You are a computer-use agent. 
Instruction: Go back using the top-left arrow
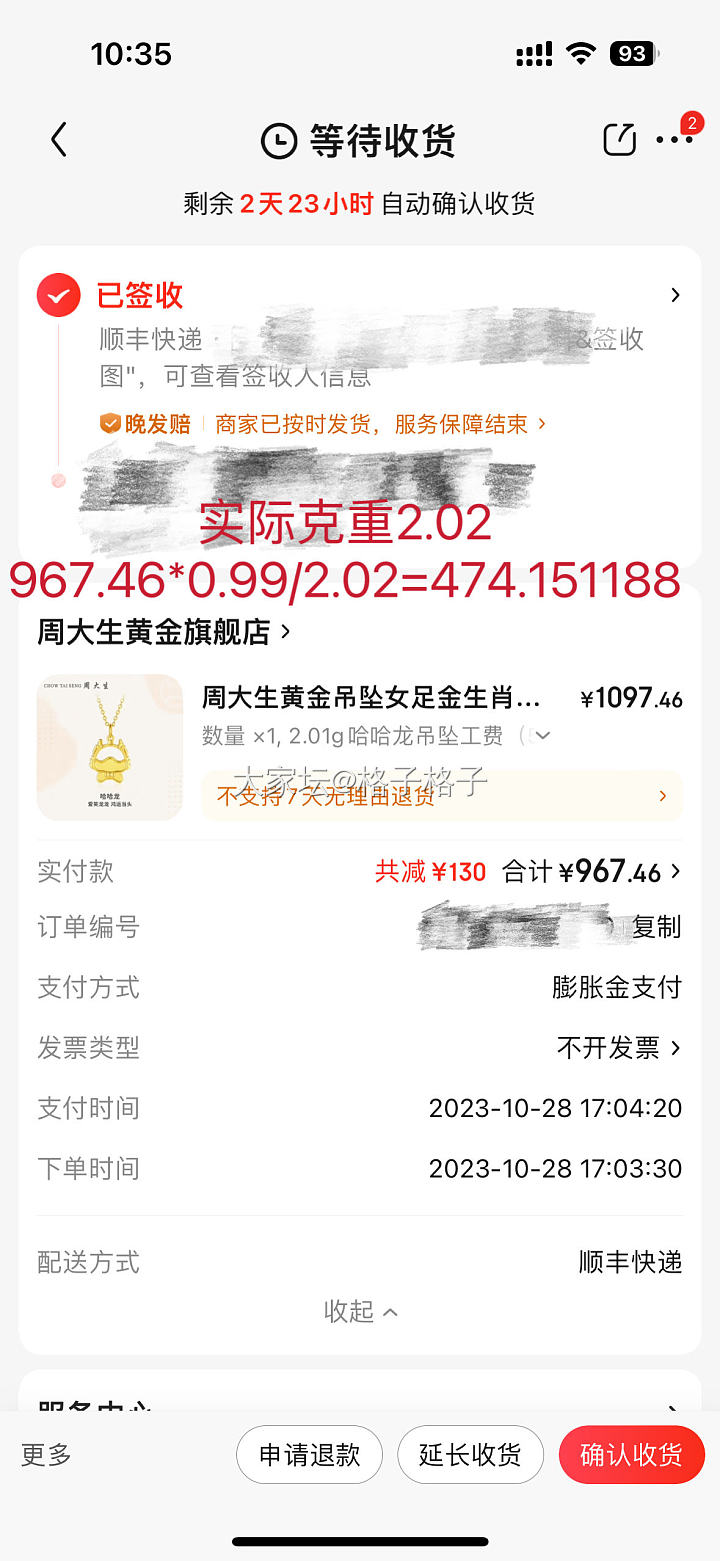[x=59, y=140]
